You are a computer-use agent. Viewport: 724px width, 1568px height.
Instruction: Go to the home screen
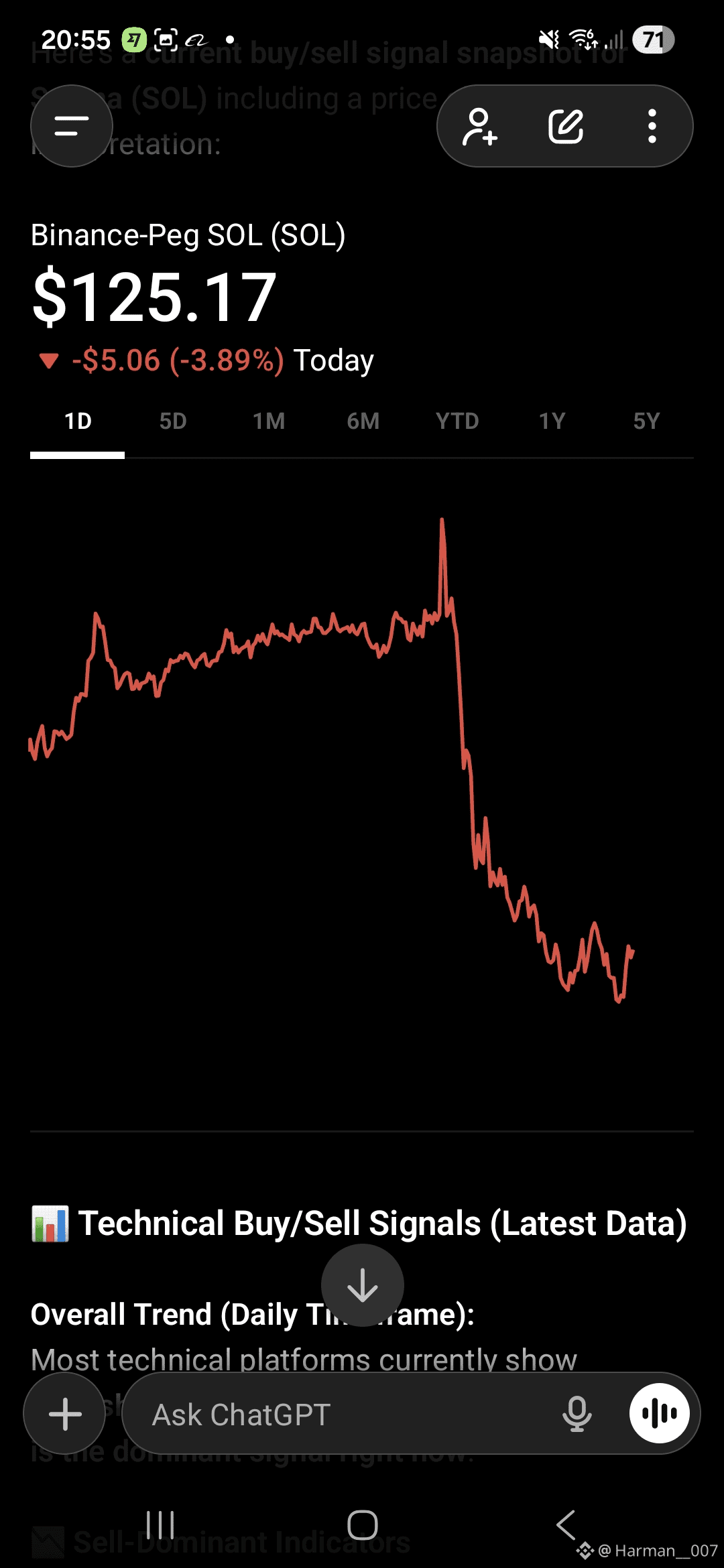pos(363,1526)
